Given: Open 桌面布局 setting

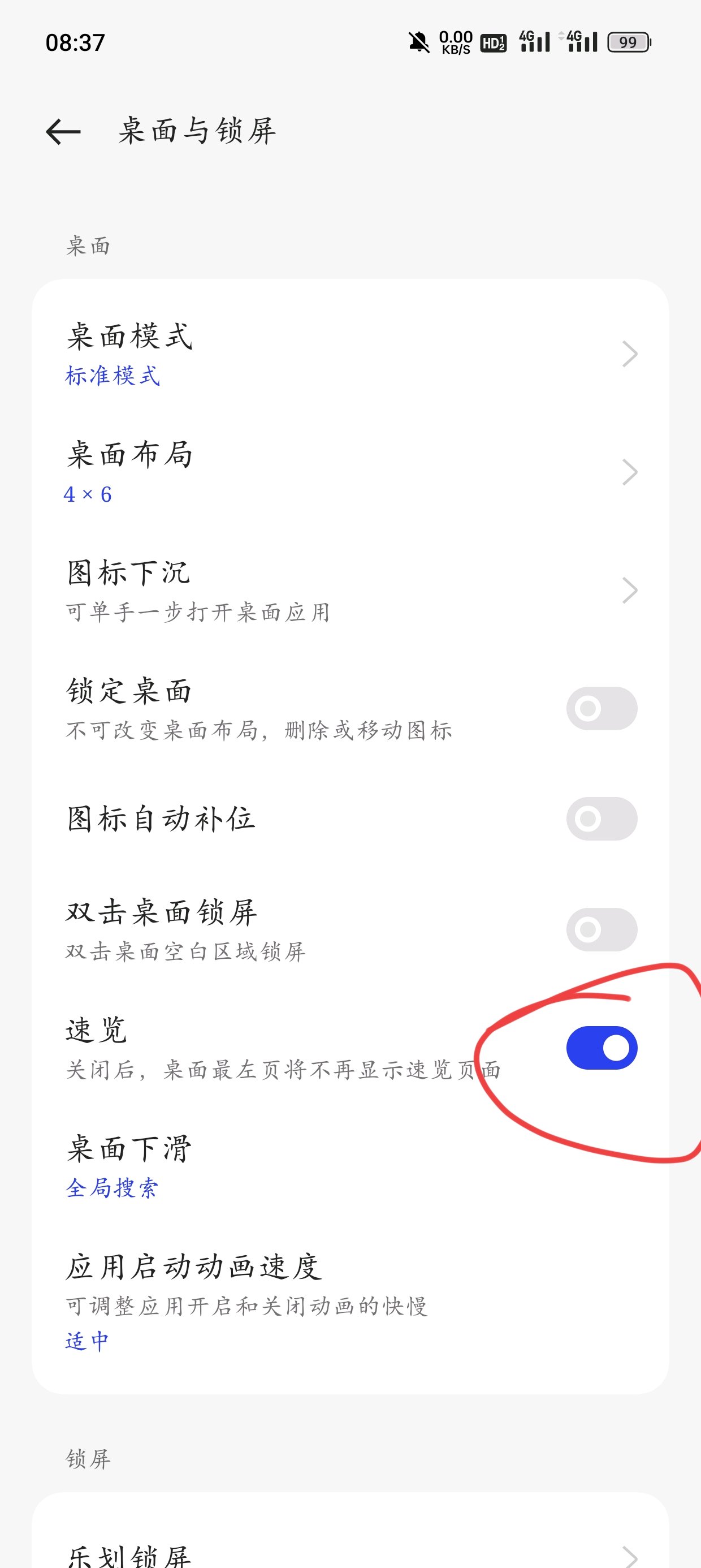Looking at the screenshot, I should pos(350,472).
